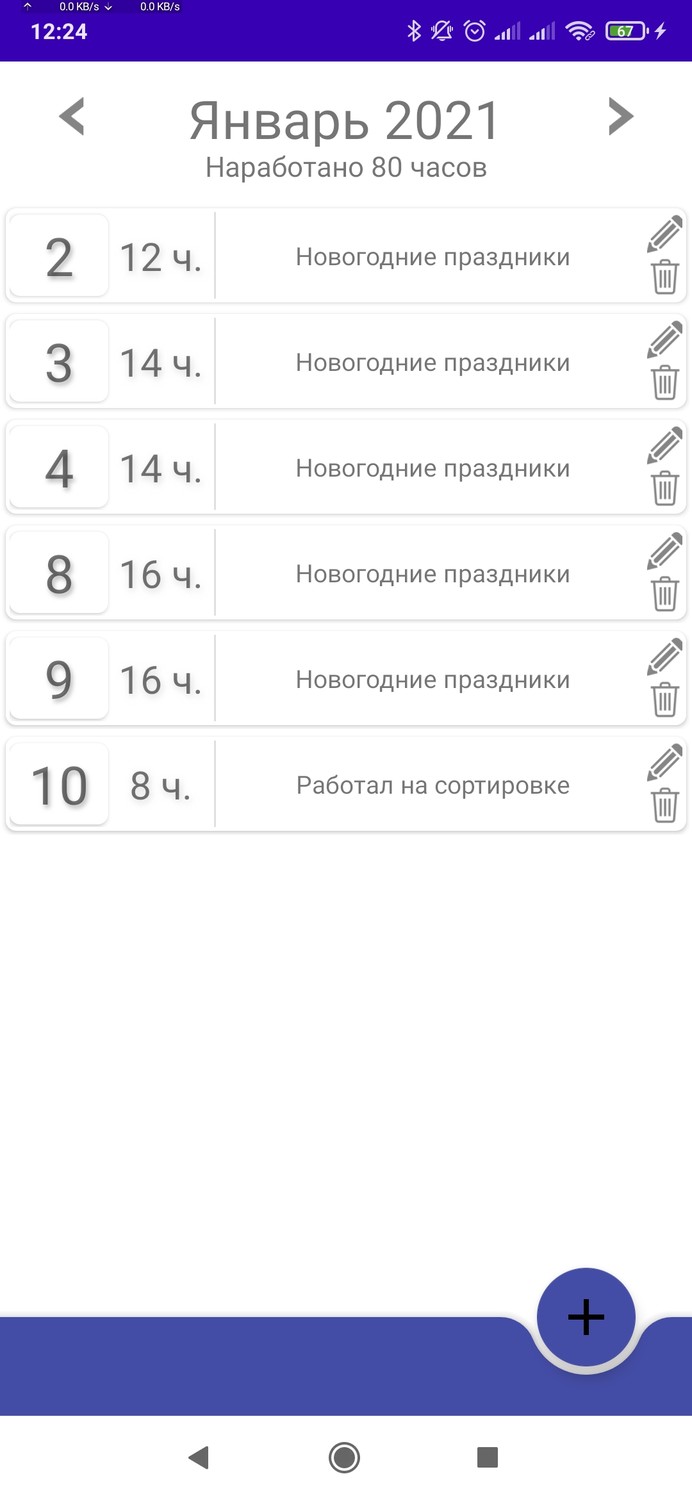Delete the entry for day 8
Viewport: 692px width, 1499px height.
[665, 595]
